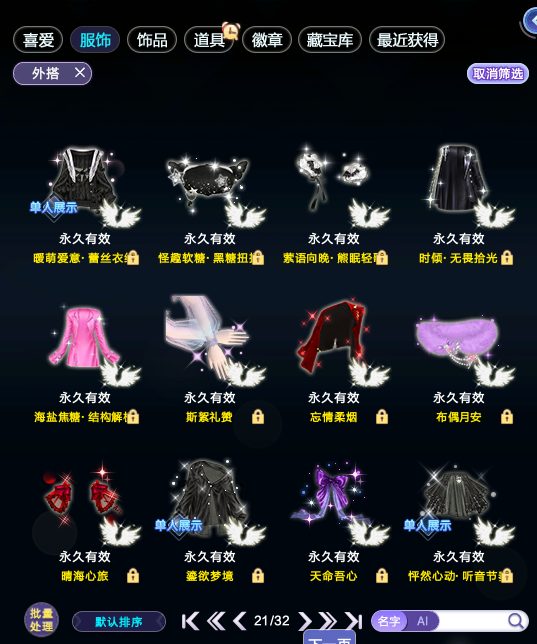Tap the search magnifier icon
This screenshot has height=644, width=537.
[515, 620]
